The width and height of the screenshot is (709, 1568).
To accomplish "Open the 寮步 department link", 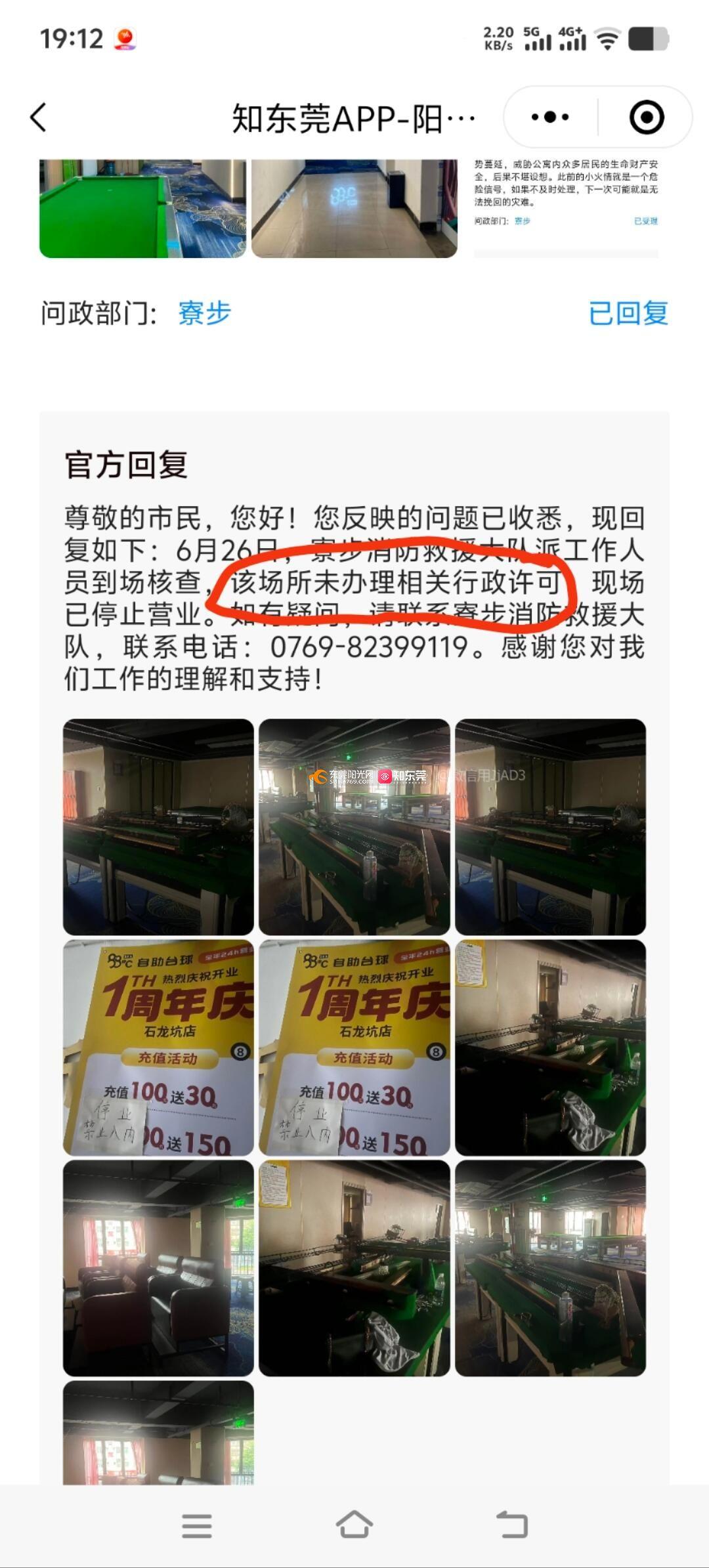I will [x=204, y=313].
